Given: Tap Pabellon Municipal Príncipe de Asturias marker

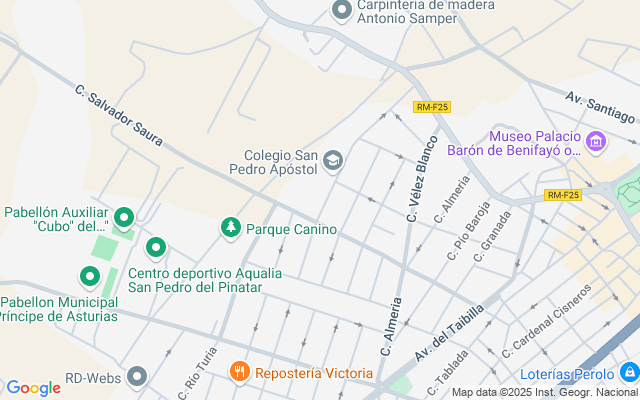Looking at the screenshot, I should 90,276.
